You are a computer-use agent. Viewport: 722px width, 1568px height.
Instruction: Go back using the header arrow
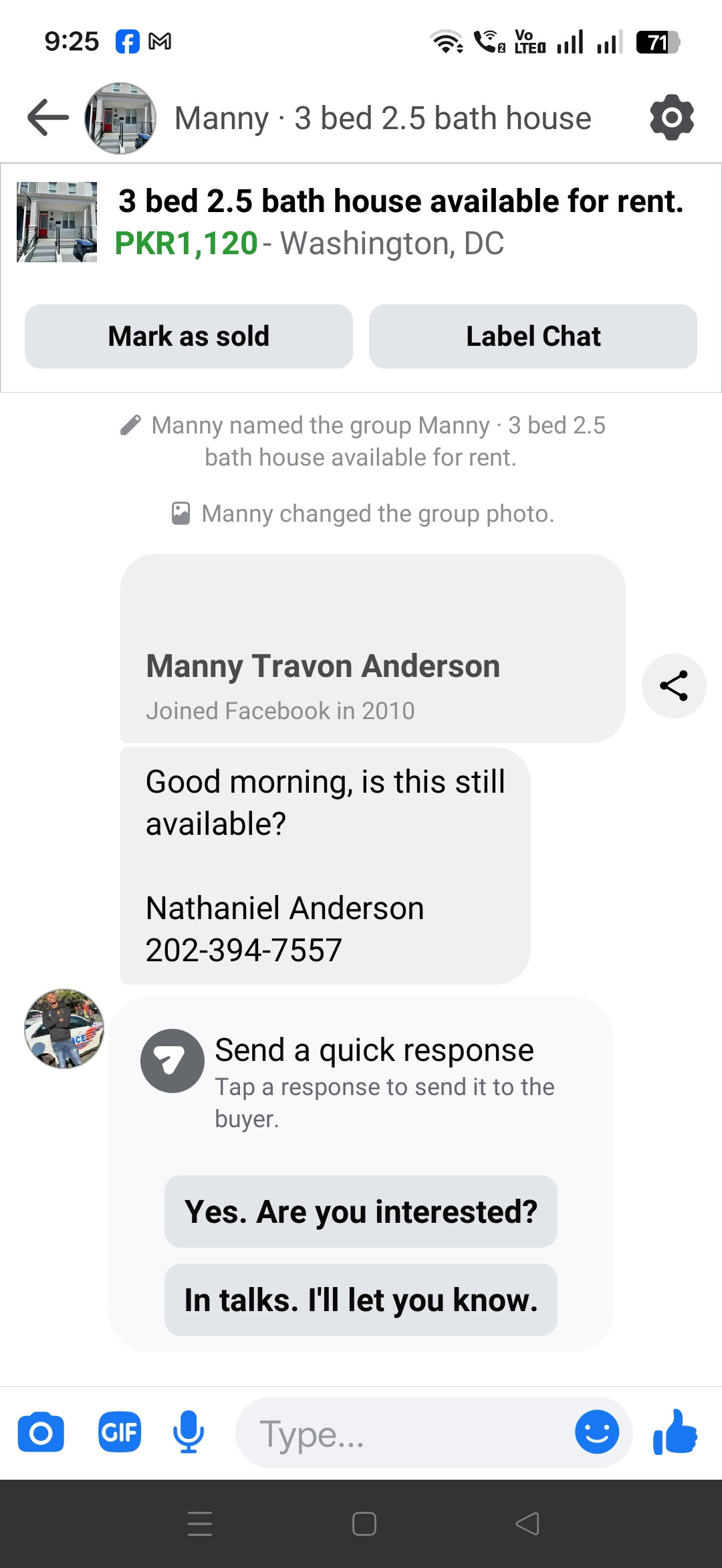pos(48,118)
